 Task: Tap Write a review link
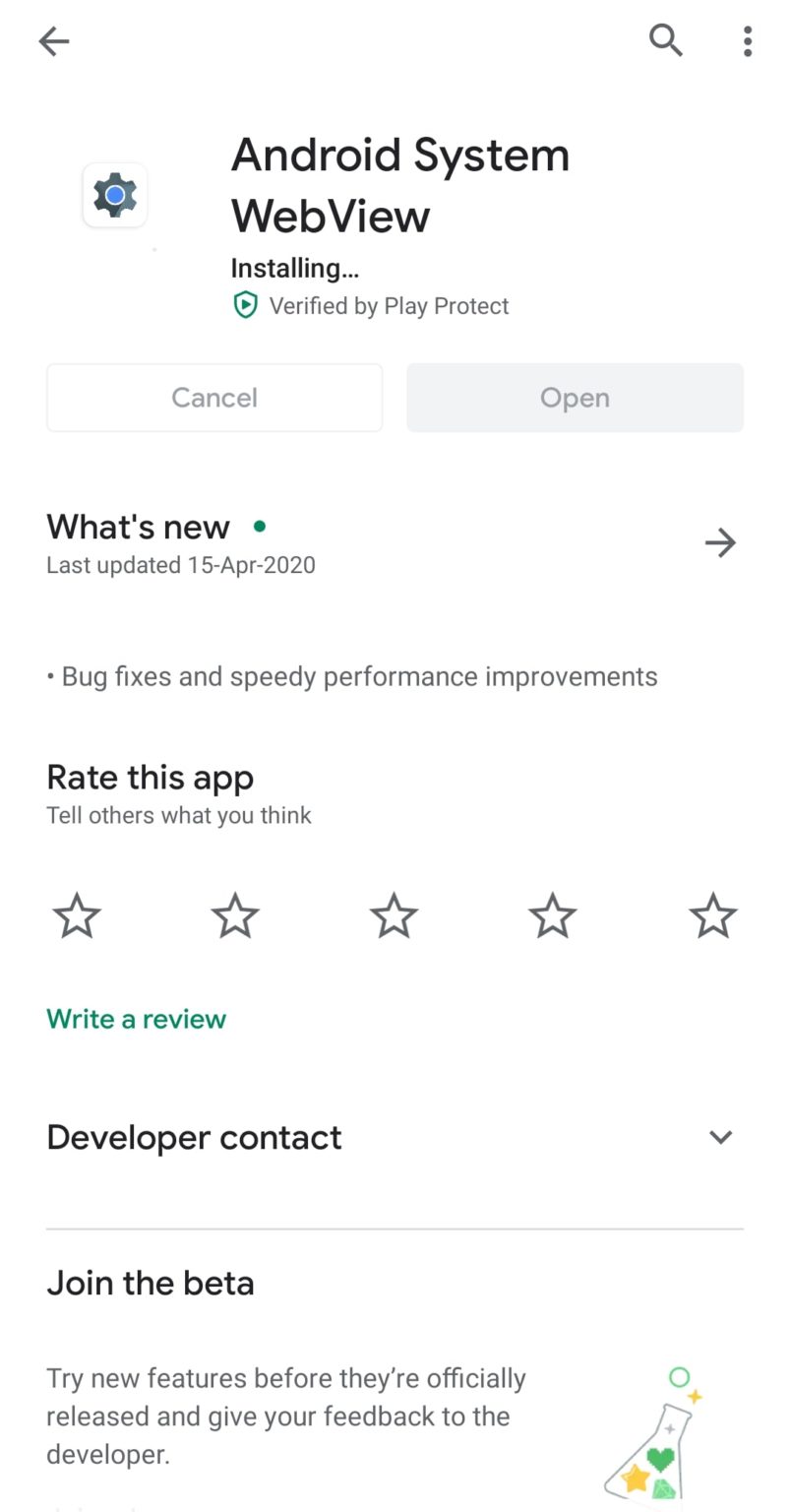click(x=137, y=1019)
